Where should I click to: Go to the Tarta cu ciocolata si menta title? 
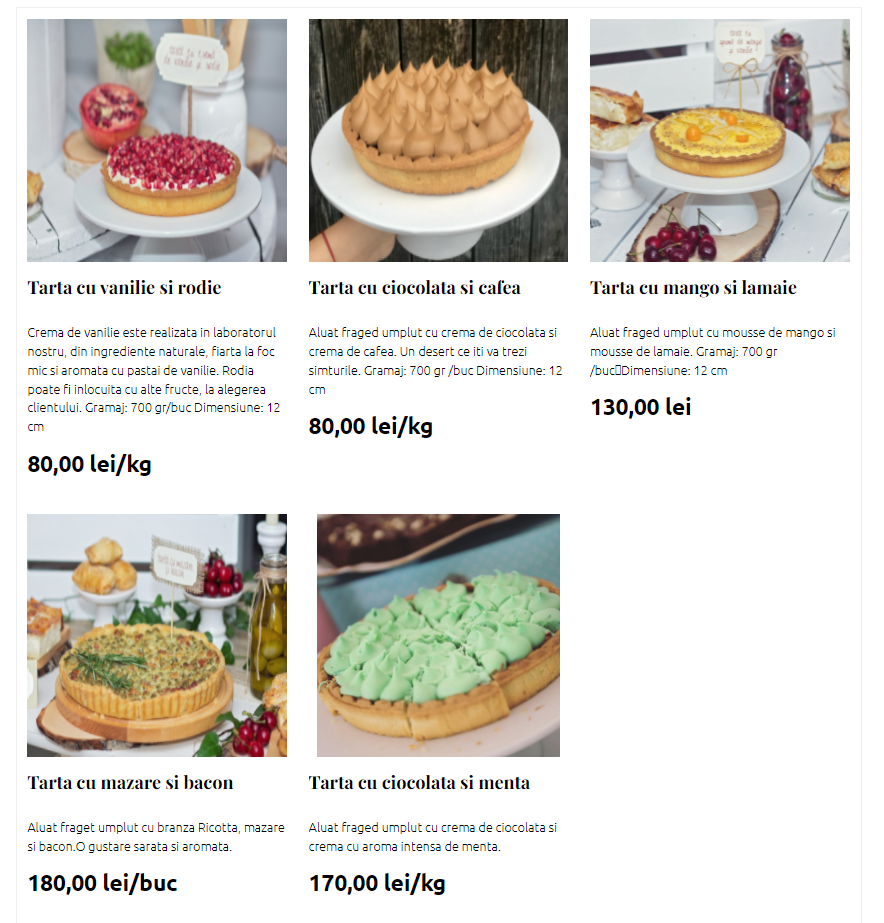[x=419, y=783]
